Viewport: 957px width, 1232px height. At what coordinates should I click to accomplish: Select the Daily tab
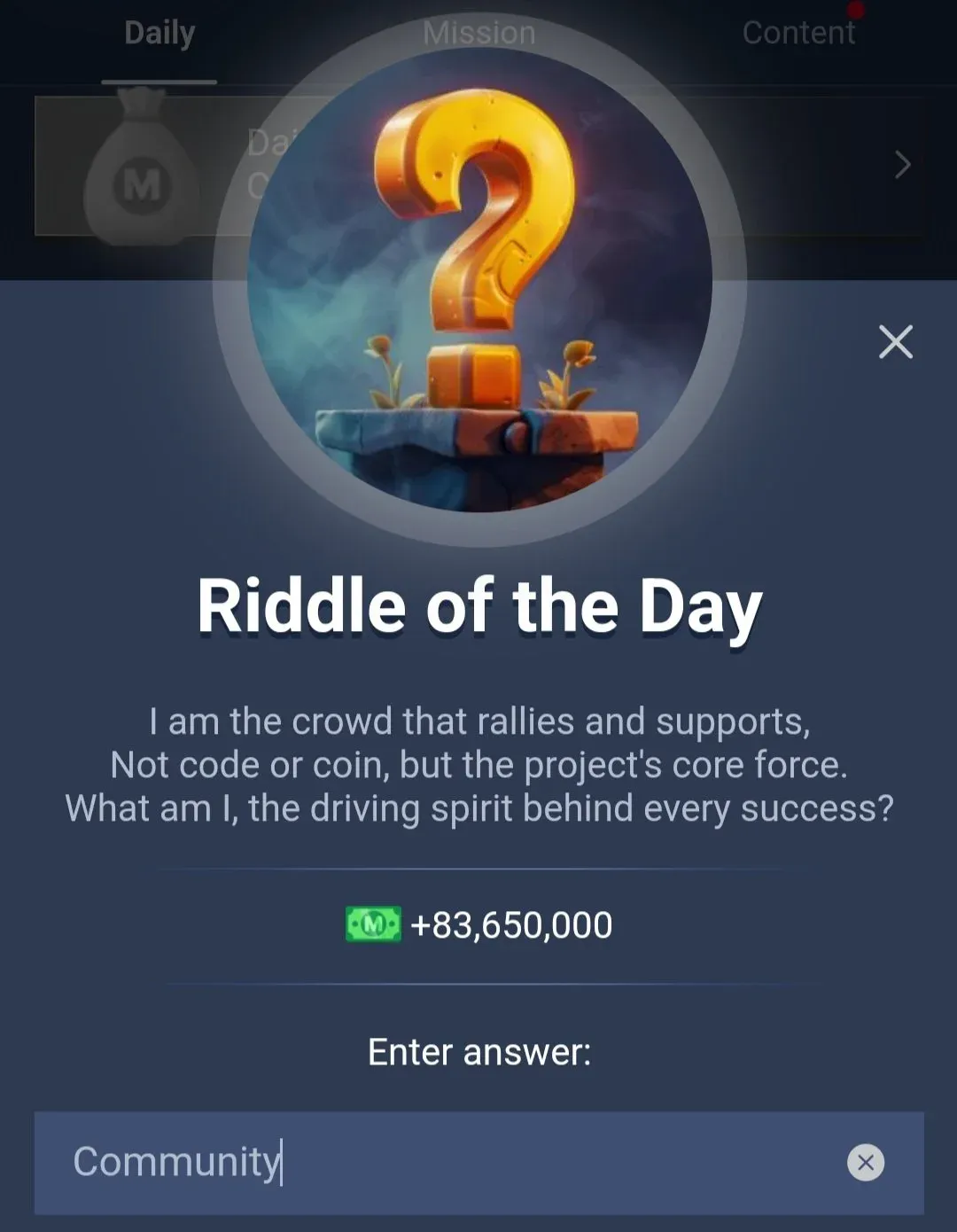(159, 33)
